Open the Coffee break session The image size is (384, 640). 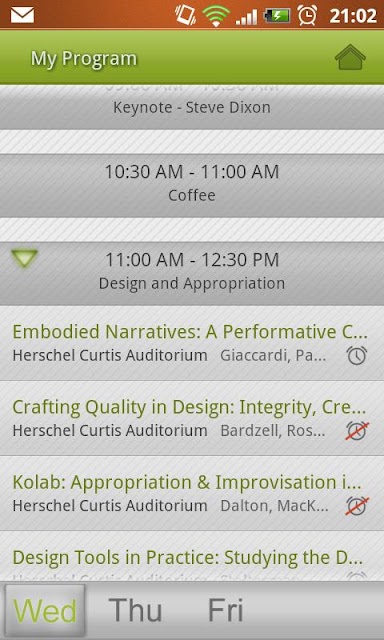pyautogui.click(x=192, y=185)
